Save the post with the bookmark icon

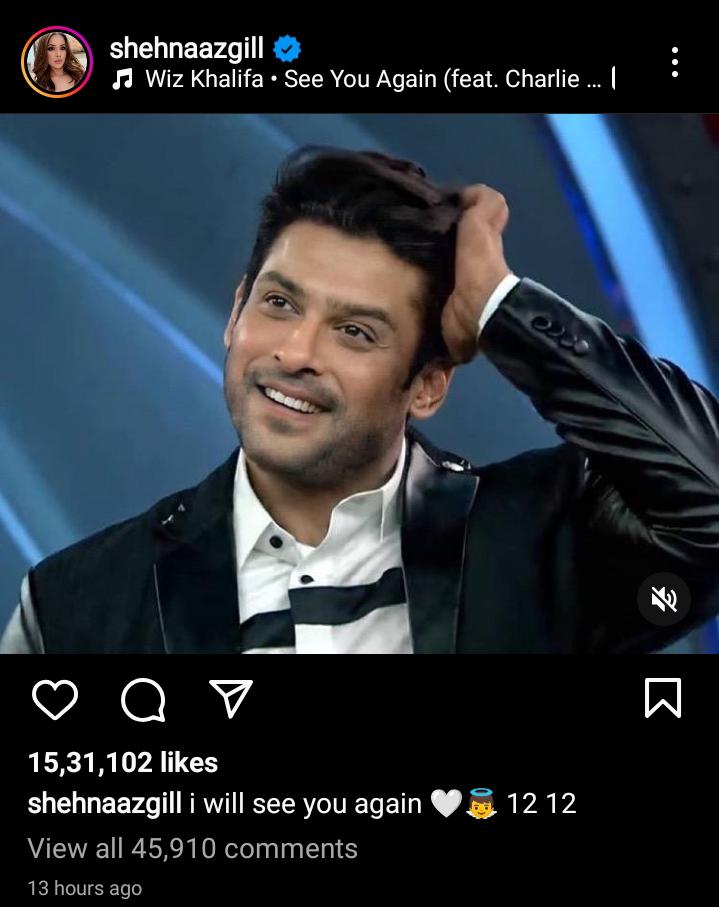(x=663, y=698)
